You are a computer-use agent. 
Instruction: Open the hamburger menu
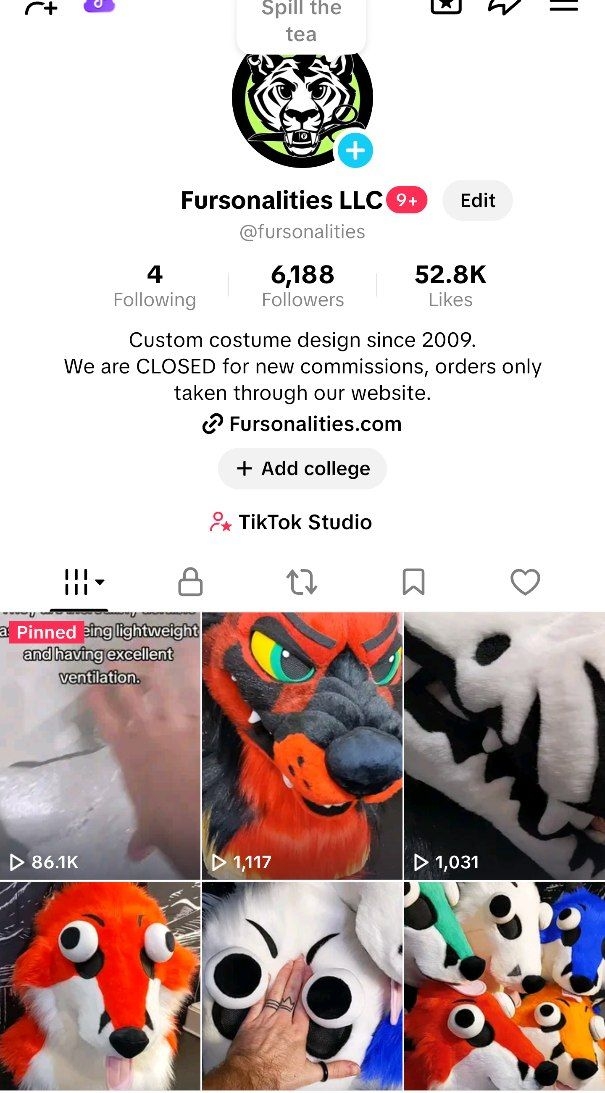point(564,6)
